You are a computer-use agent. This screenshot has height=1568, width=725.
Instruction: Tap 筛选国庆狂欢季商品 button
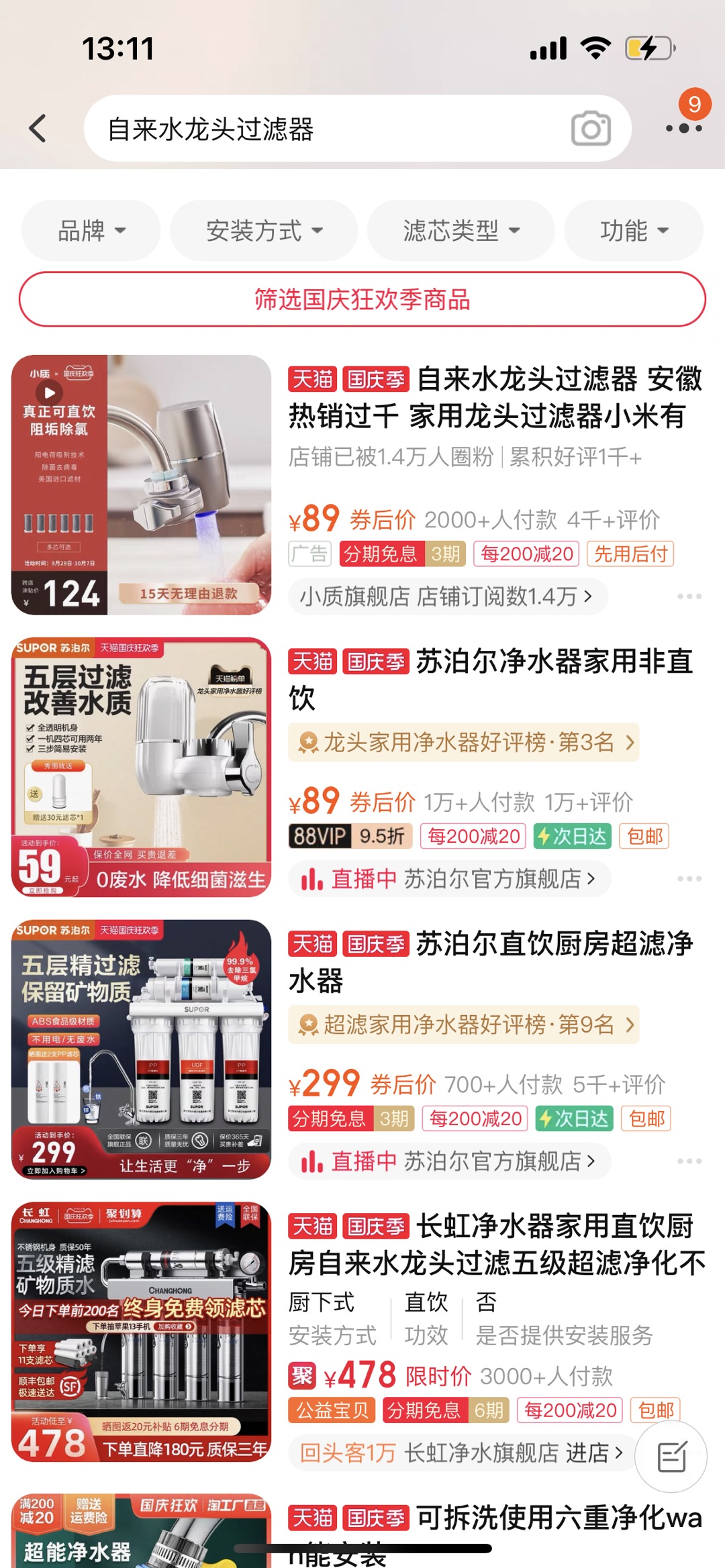click(x=362, y=299)
